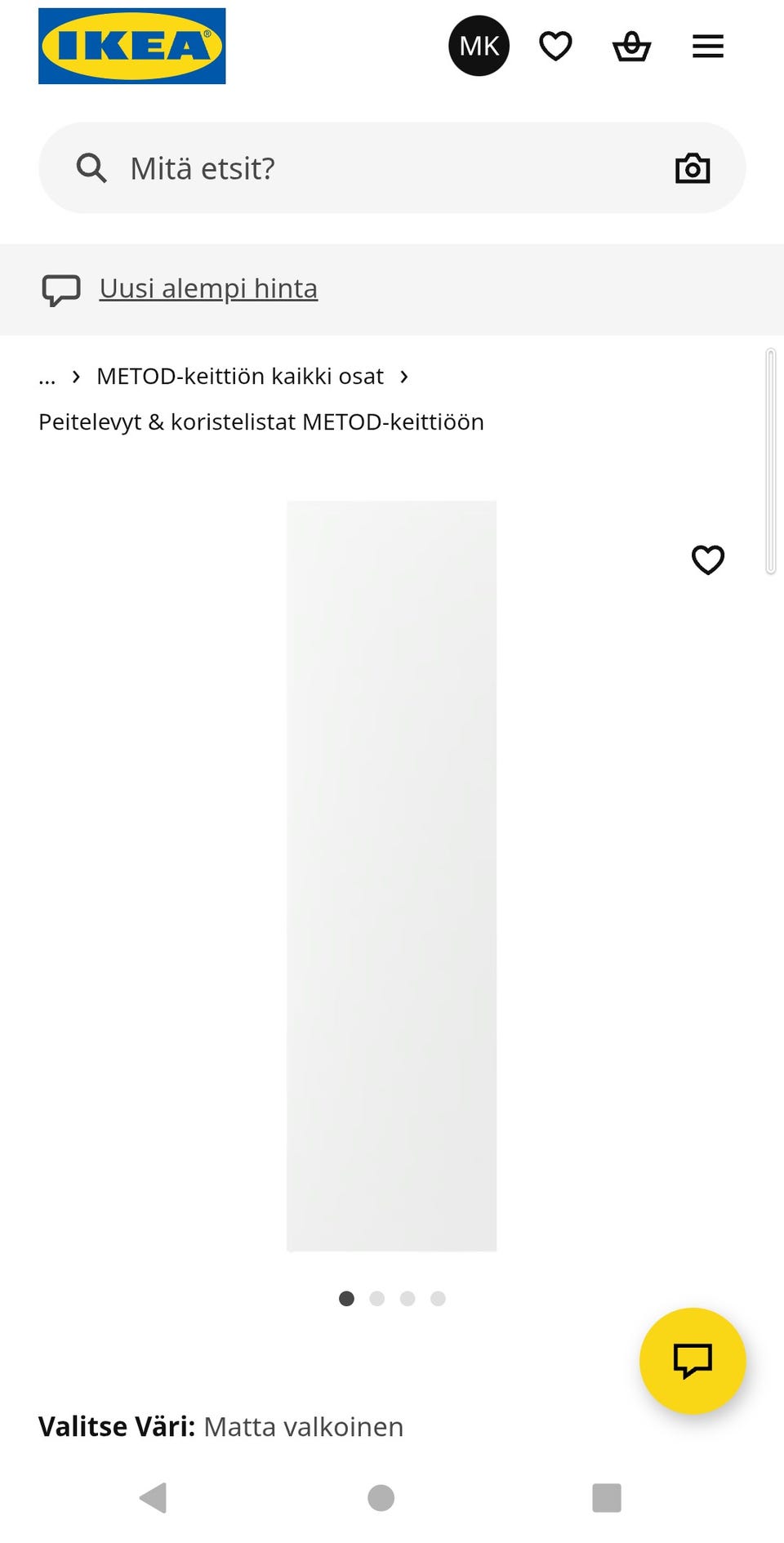784x1543 pixels.
Task: Save this product to favorites
Action: [x=707, y=560]
